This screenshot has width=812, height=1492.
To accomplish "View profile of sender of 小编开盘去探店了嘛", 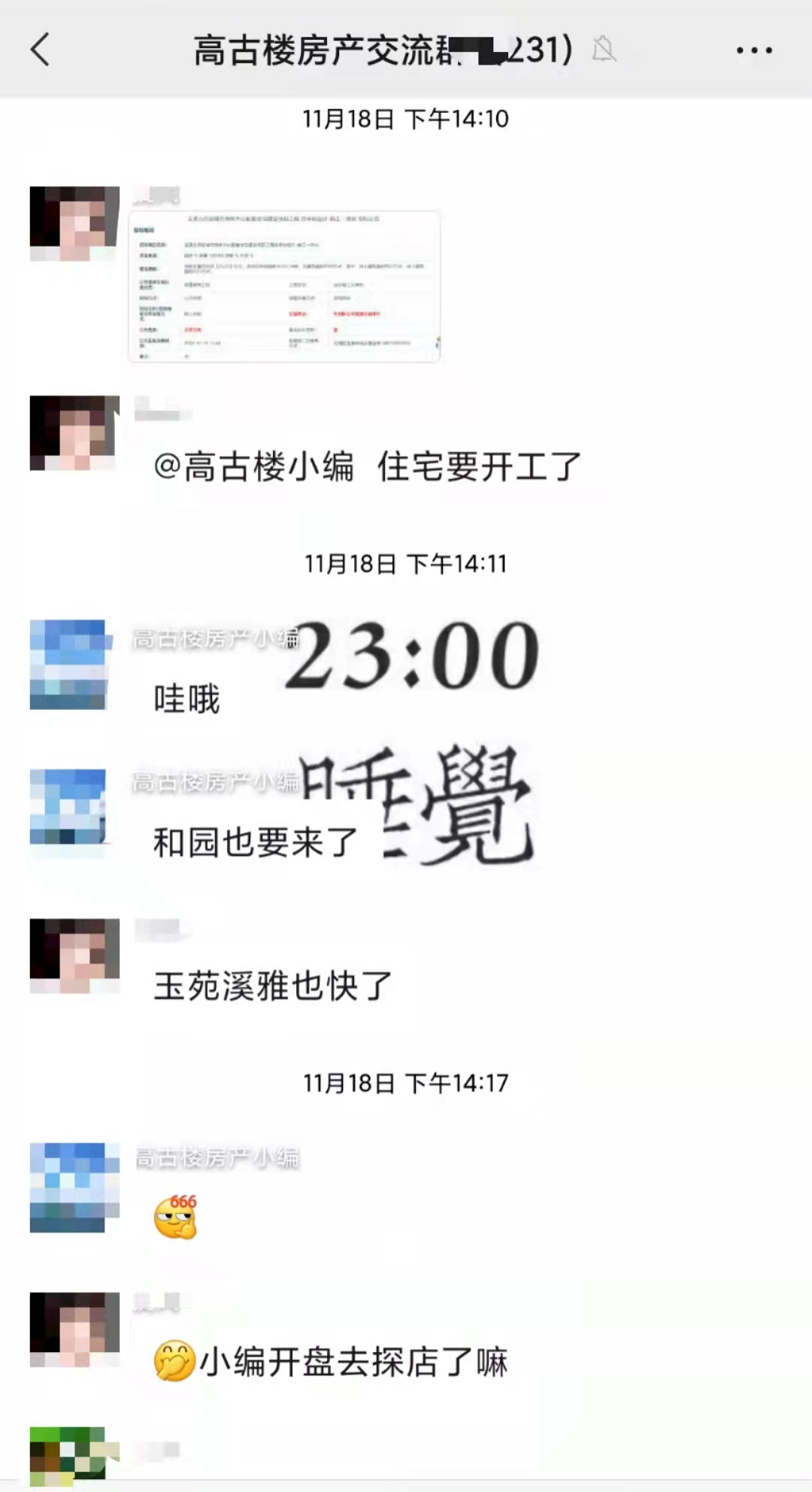I will click(x=74, y=1330).
